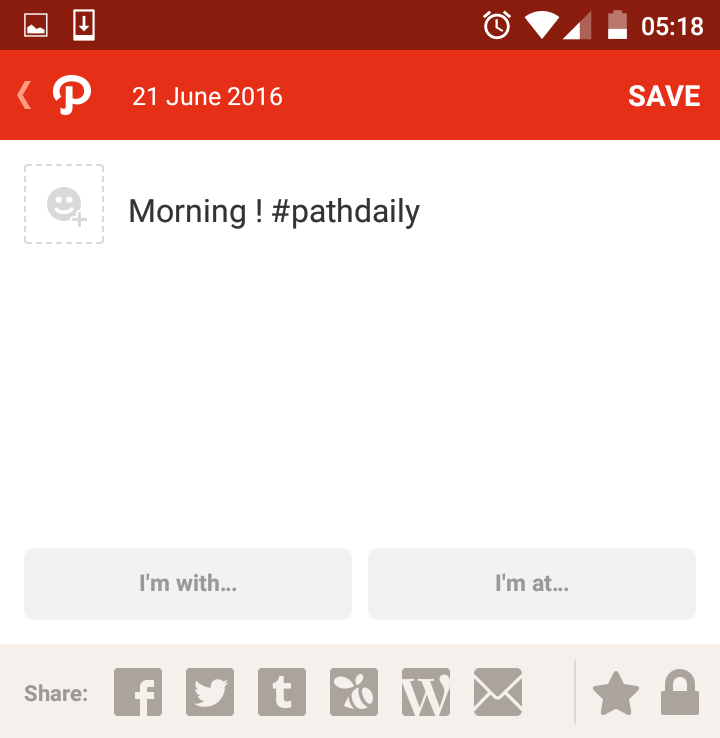
Task: Enable sharing to Twitter
Action: [210, 692]
